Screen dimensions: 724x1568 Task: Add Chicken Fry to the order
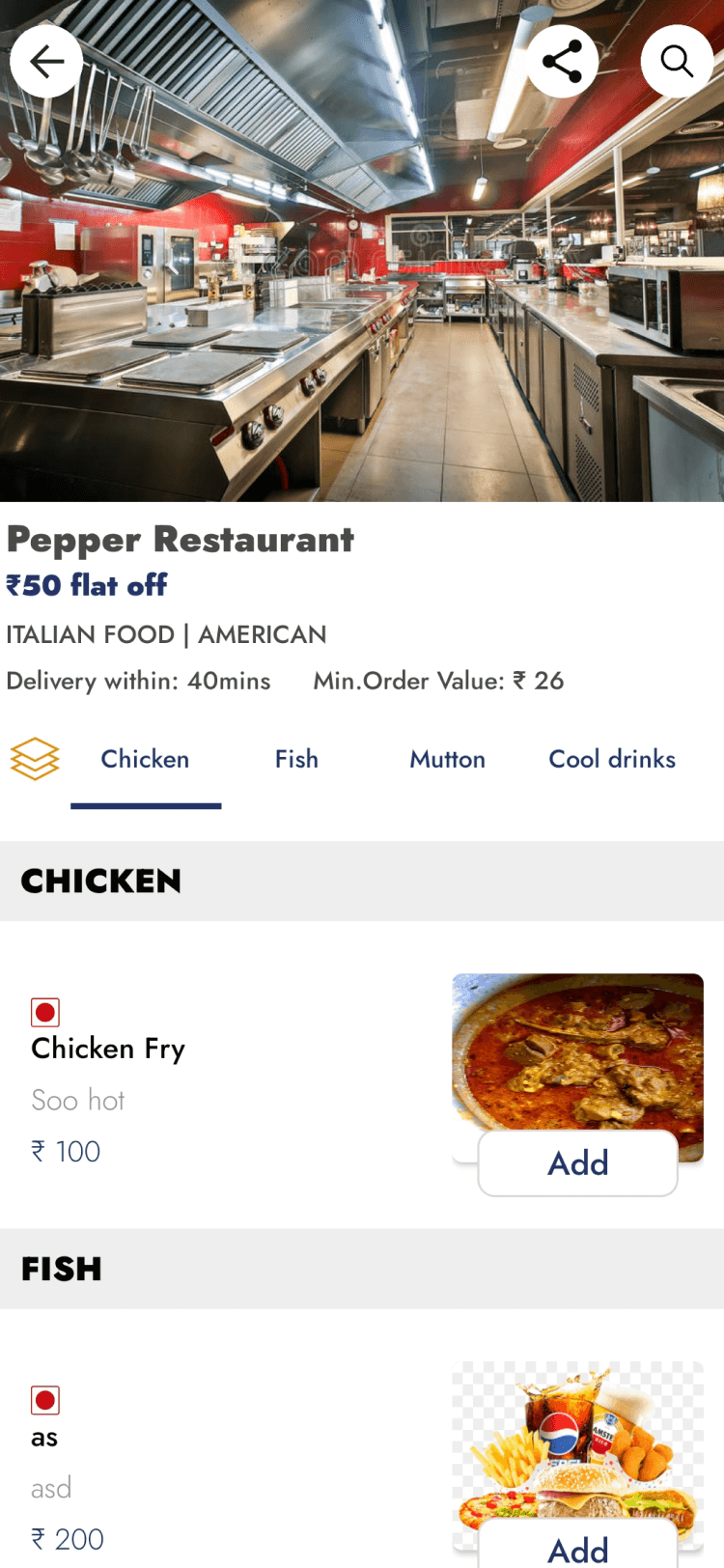pyautogui.click(x=577, y=1163)
